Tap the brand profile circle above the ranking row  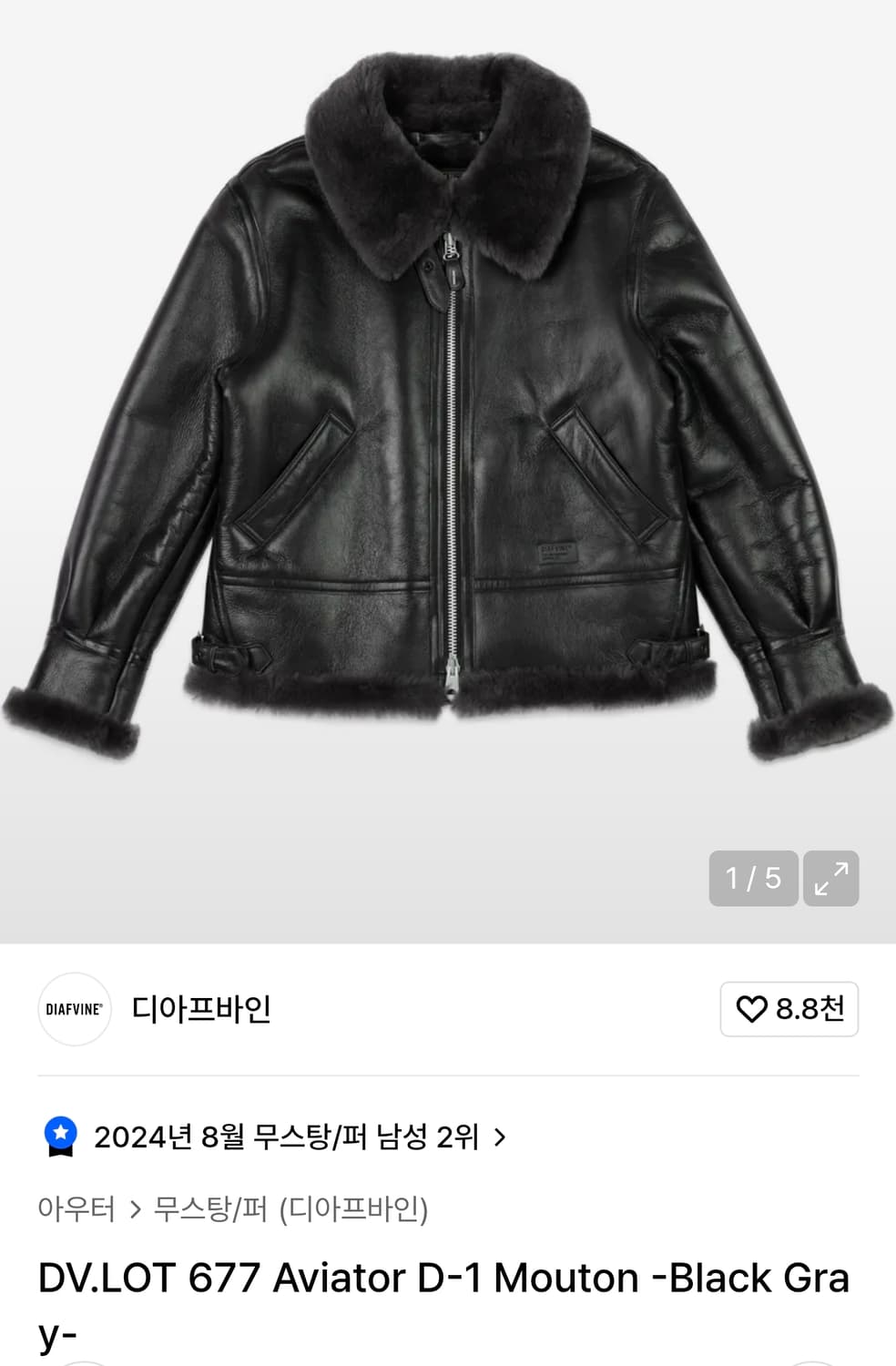pos(74,1010)
